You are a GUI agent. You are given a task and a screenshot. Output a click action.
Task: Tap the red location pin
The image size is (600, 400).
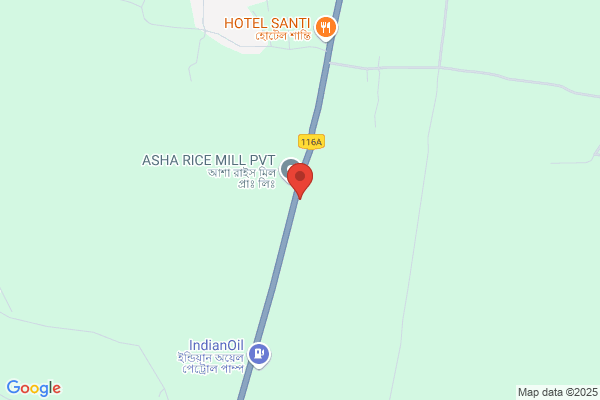pos(300,180)
